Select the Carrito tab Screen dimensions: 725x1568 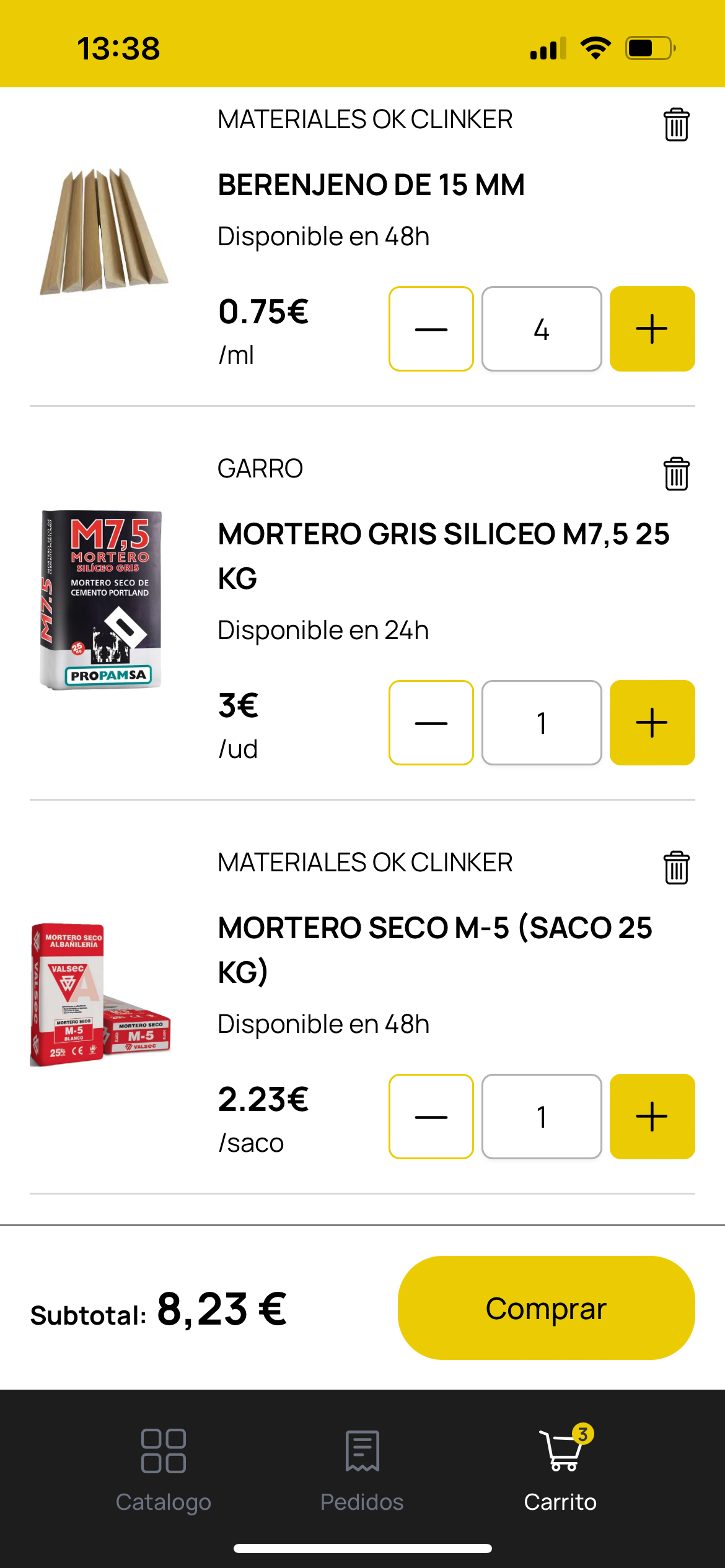(x=560, y=1469)
